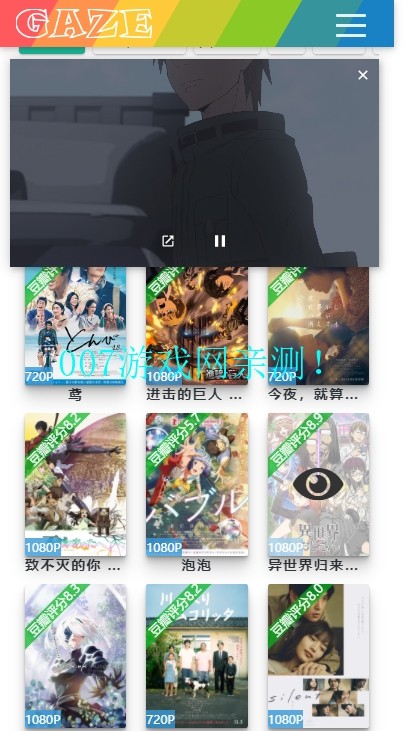
Task: Open the preview video in full page
Action: pos(168,241)
